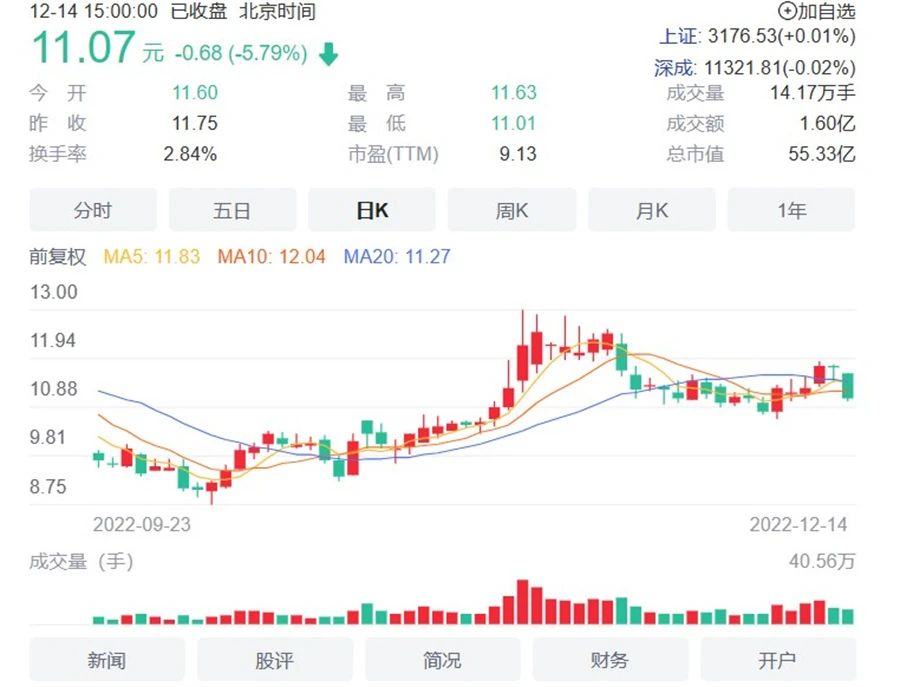View the 简况 company profile
The height and width of the screenshot is (687, 900).
pyautogui.click(x=442, y=660)
